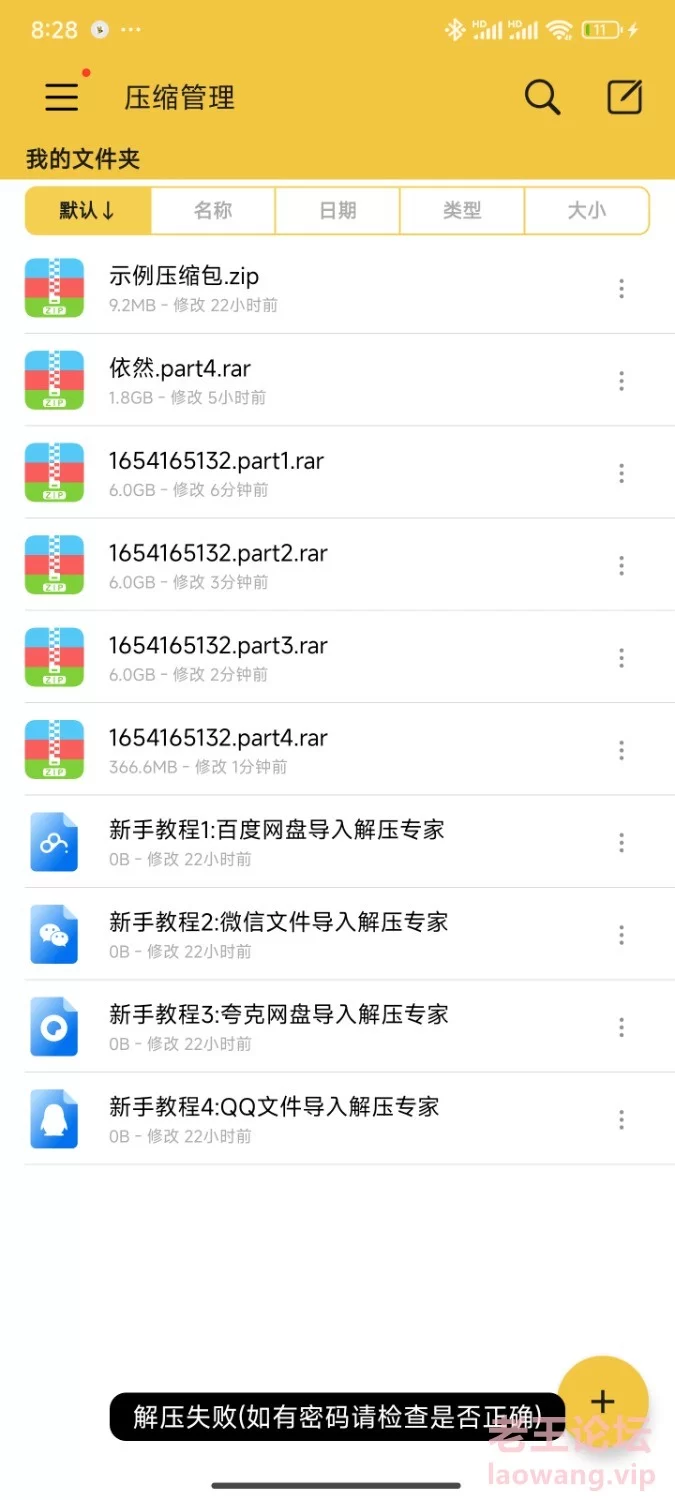
Task: Sort files by 默认
Action: [x=88, y=210]
